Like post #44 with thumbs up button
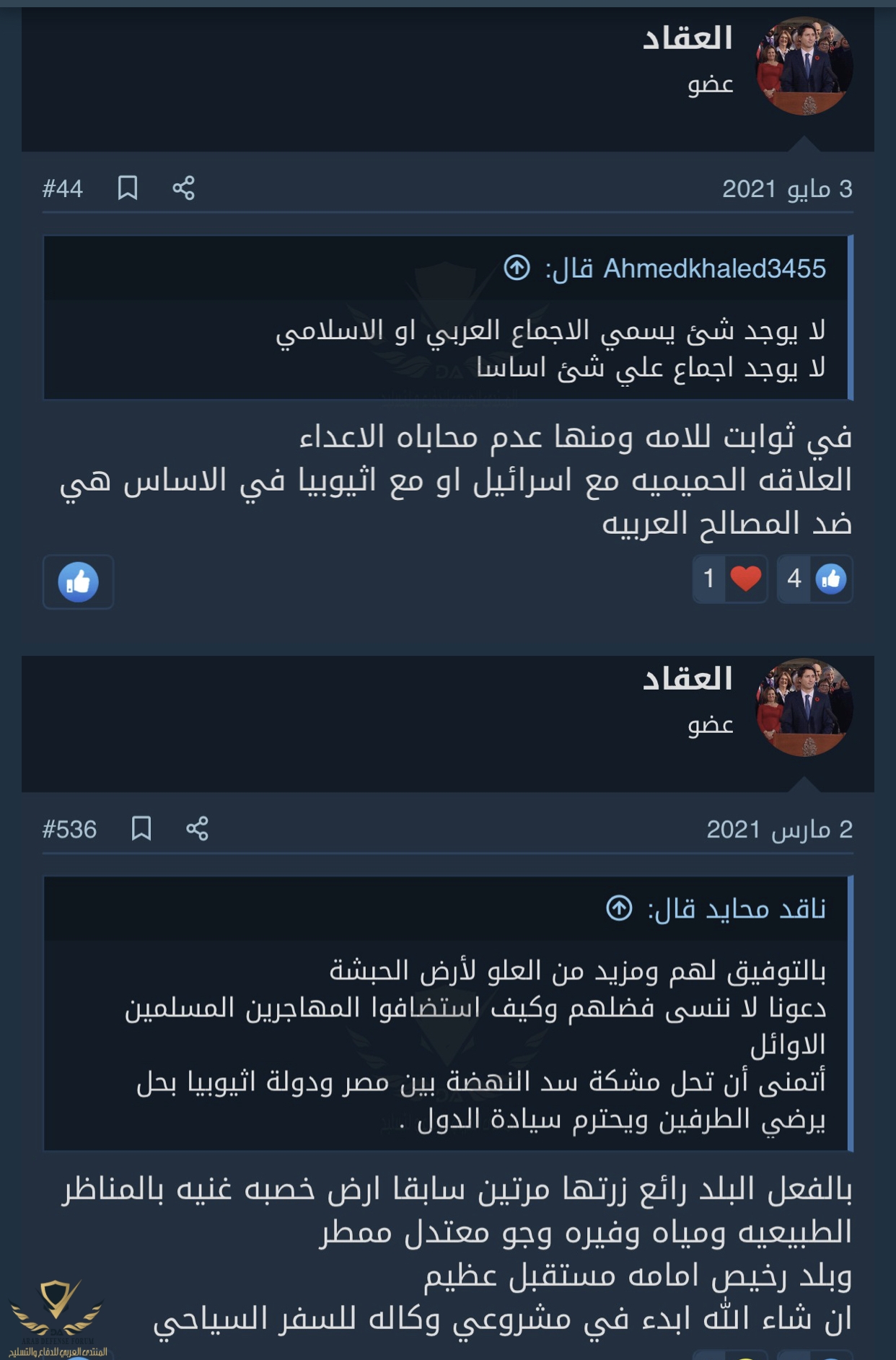 click(x=78, y=582)
